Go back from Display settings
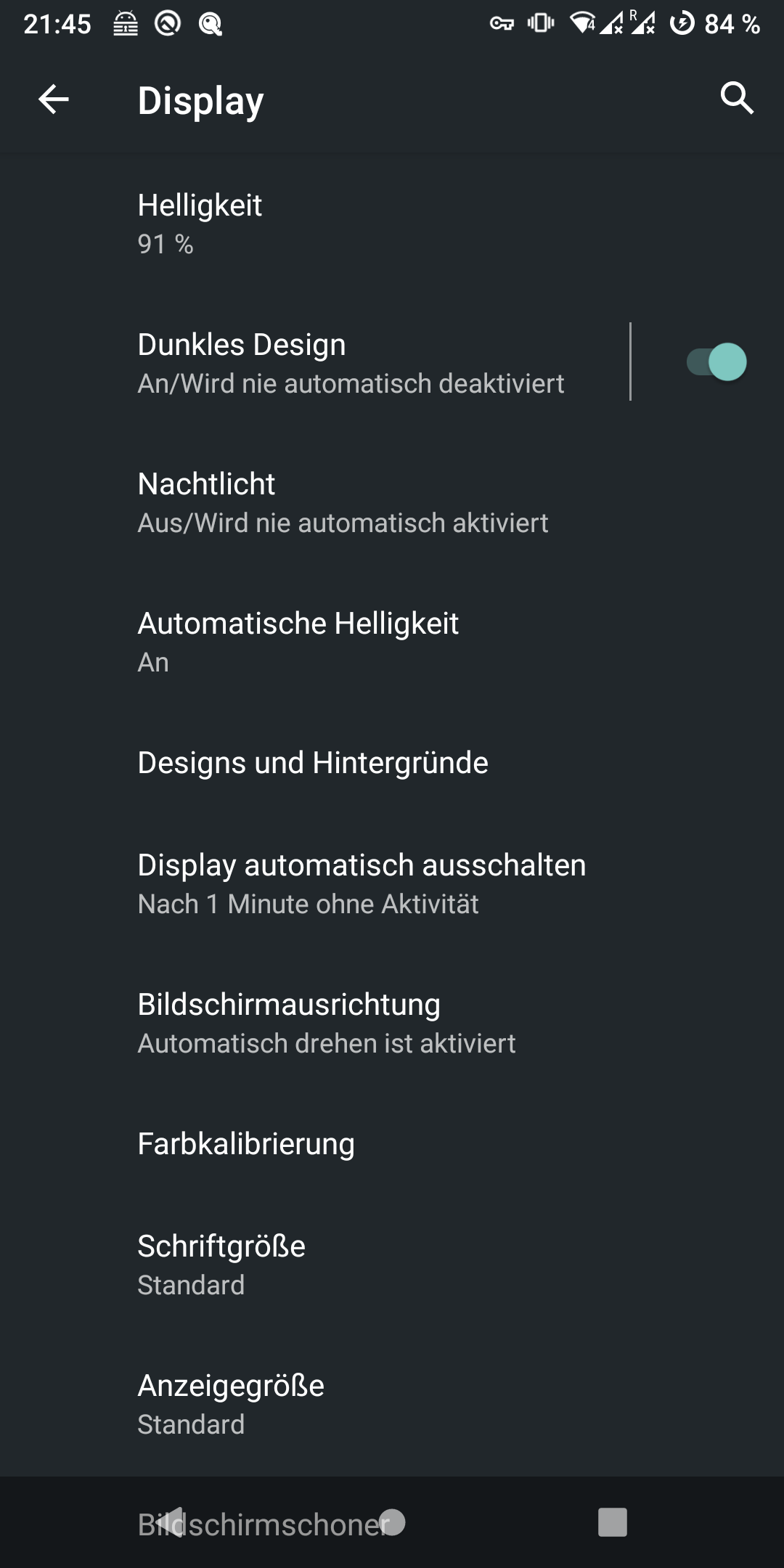The image size is (784, 1568). 53,99
